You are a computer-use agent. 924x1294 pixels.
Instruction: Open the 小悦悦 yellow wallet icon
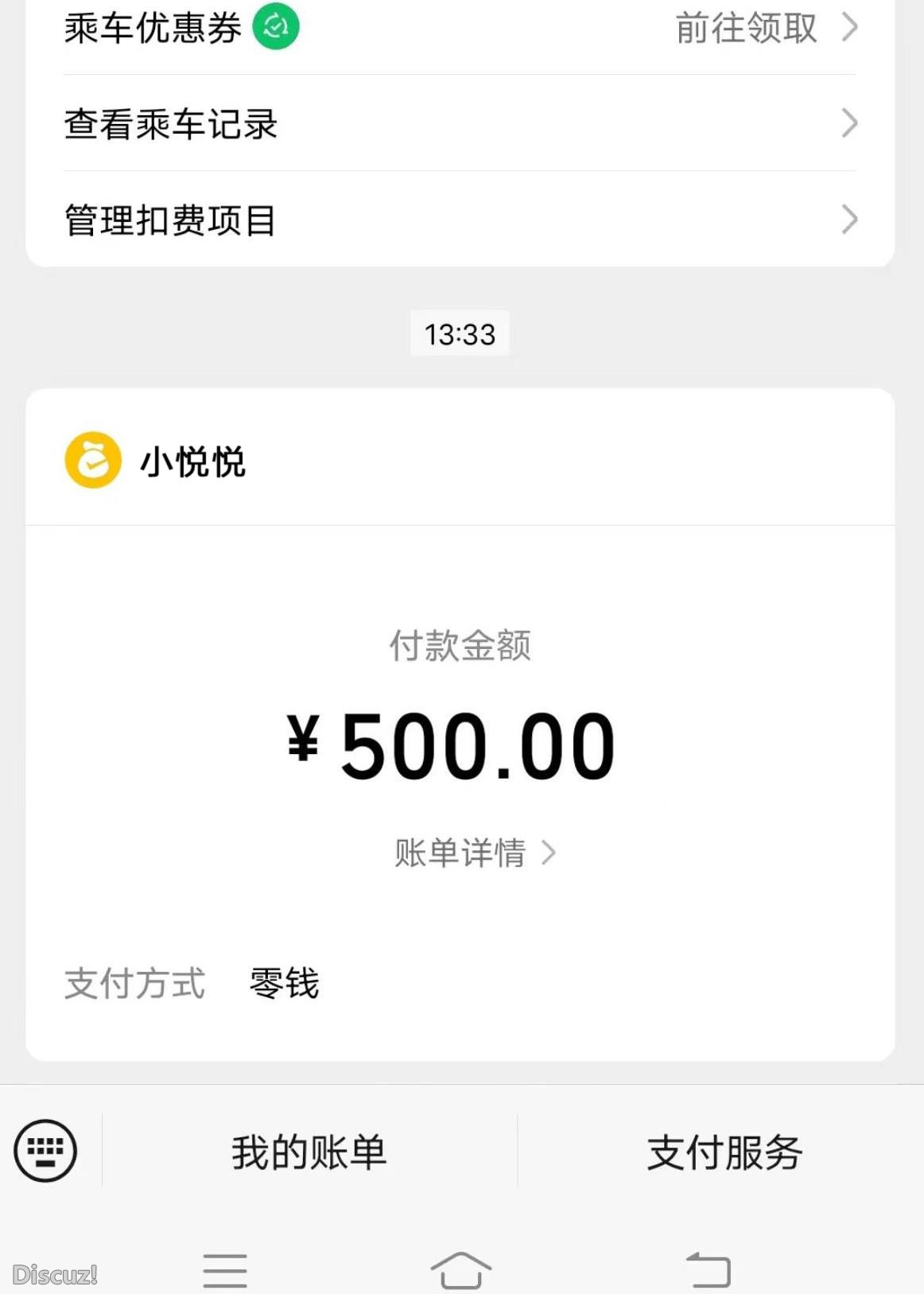pyautogui.click(x=91, y=460)
